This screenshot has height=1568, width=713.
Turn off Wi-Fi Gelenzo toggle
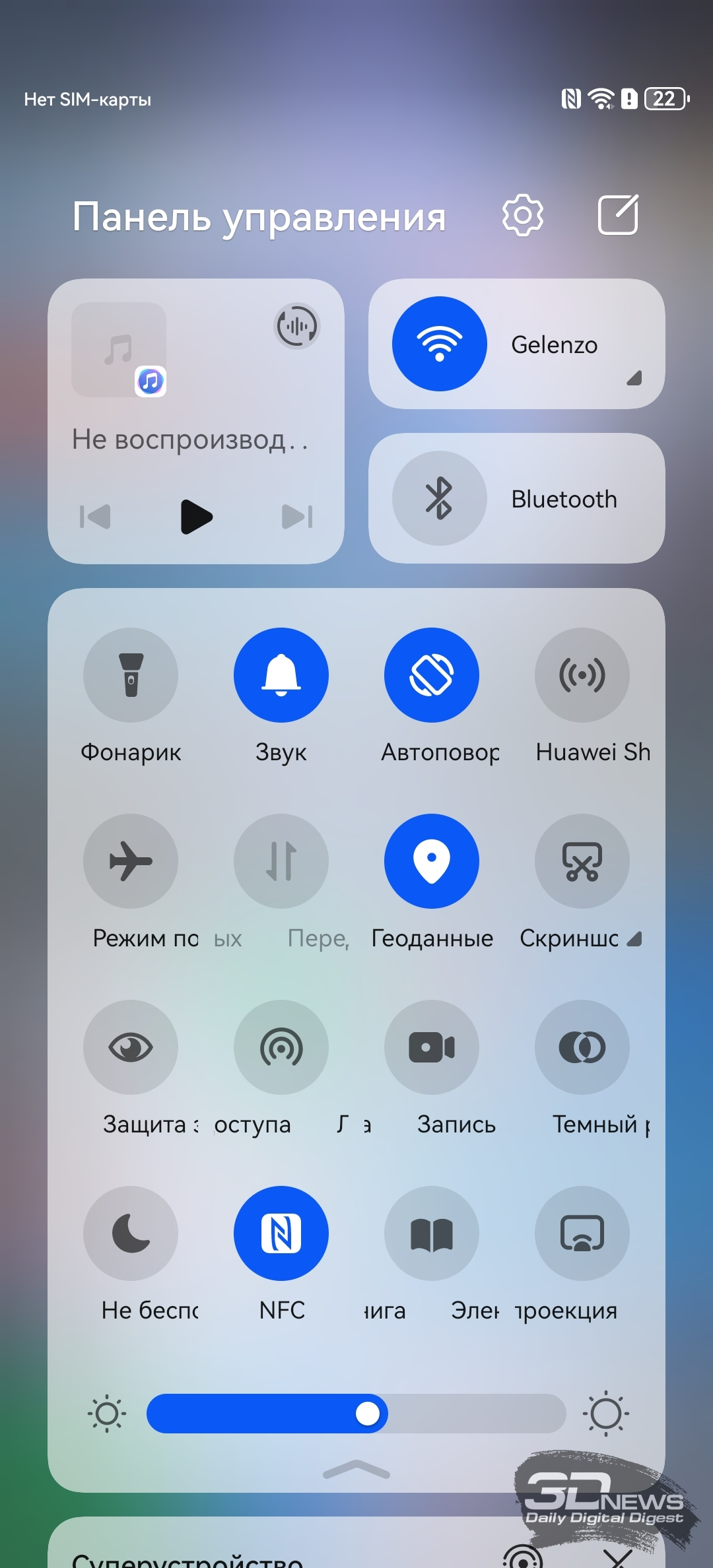tap(439, 344)
